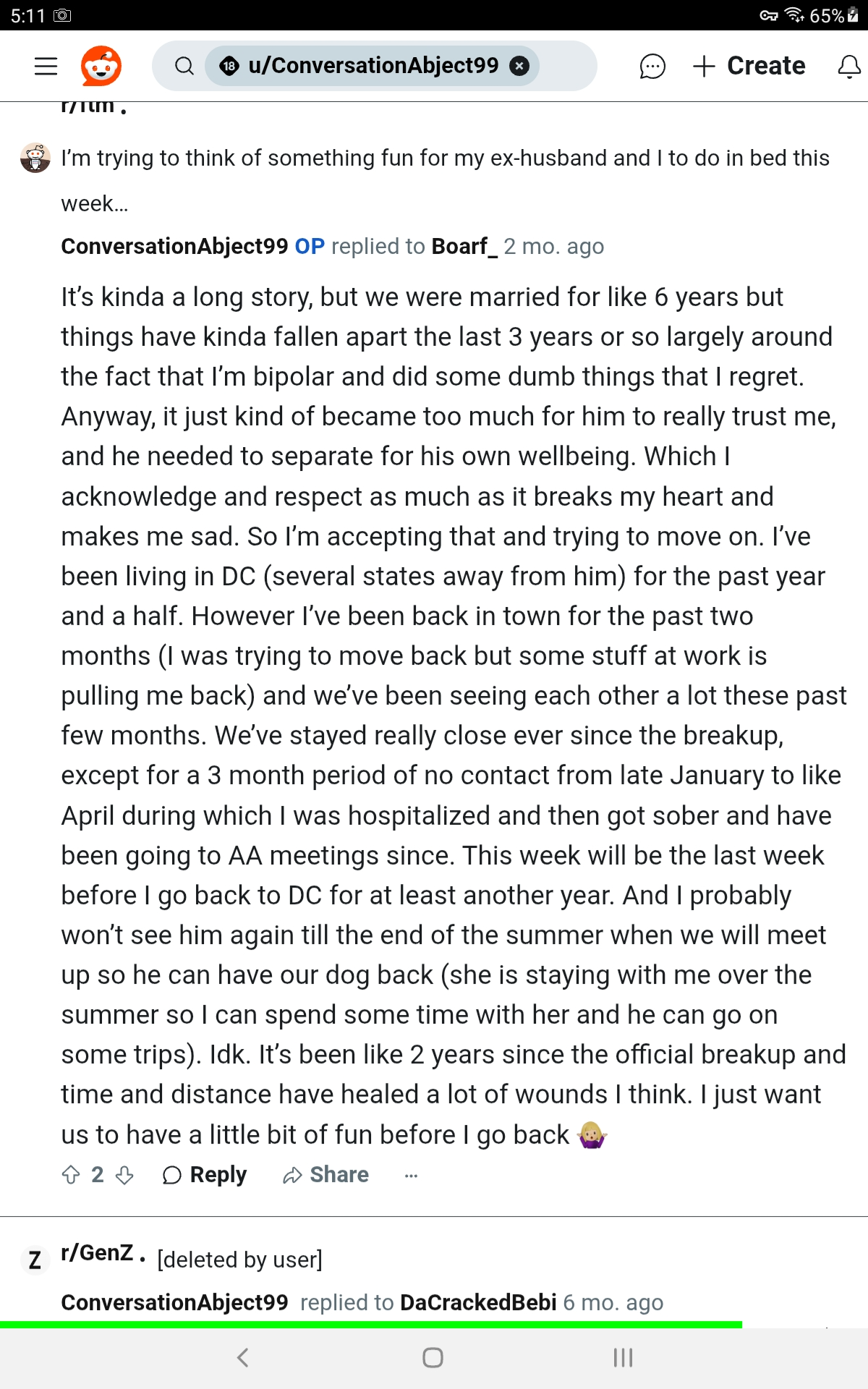Open the deleted r/GenZ post

(239, 1260)
